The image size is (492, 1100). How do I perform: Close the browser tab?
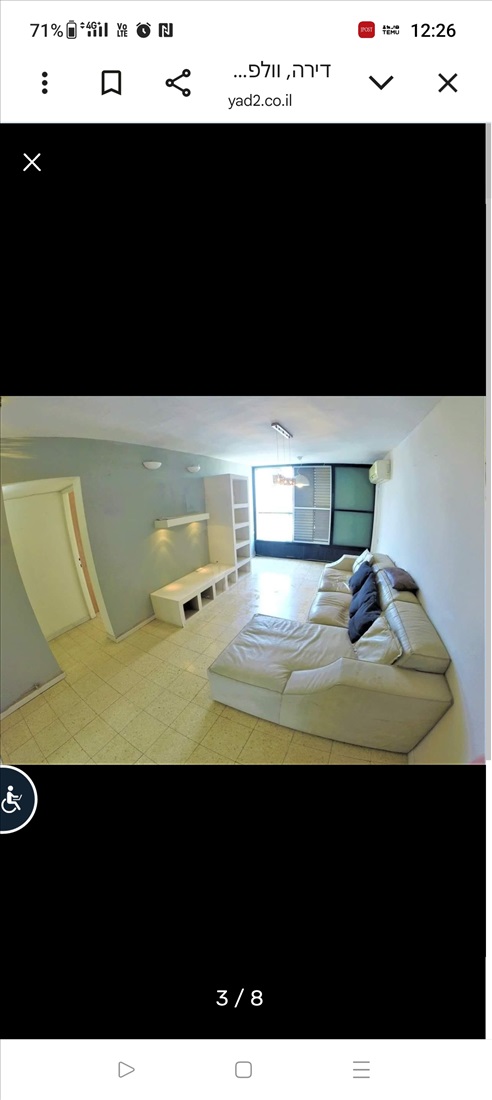tap(448, 83)
